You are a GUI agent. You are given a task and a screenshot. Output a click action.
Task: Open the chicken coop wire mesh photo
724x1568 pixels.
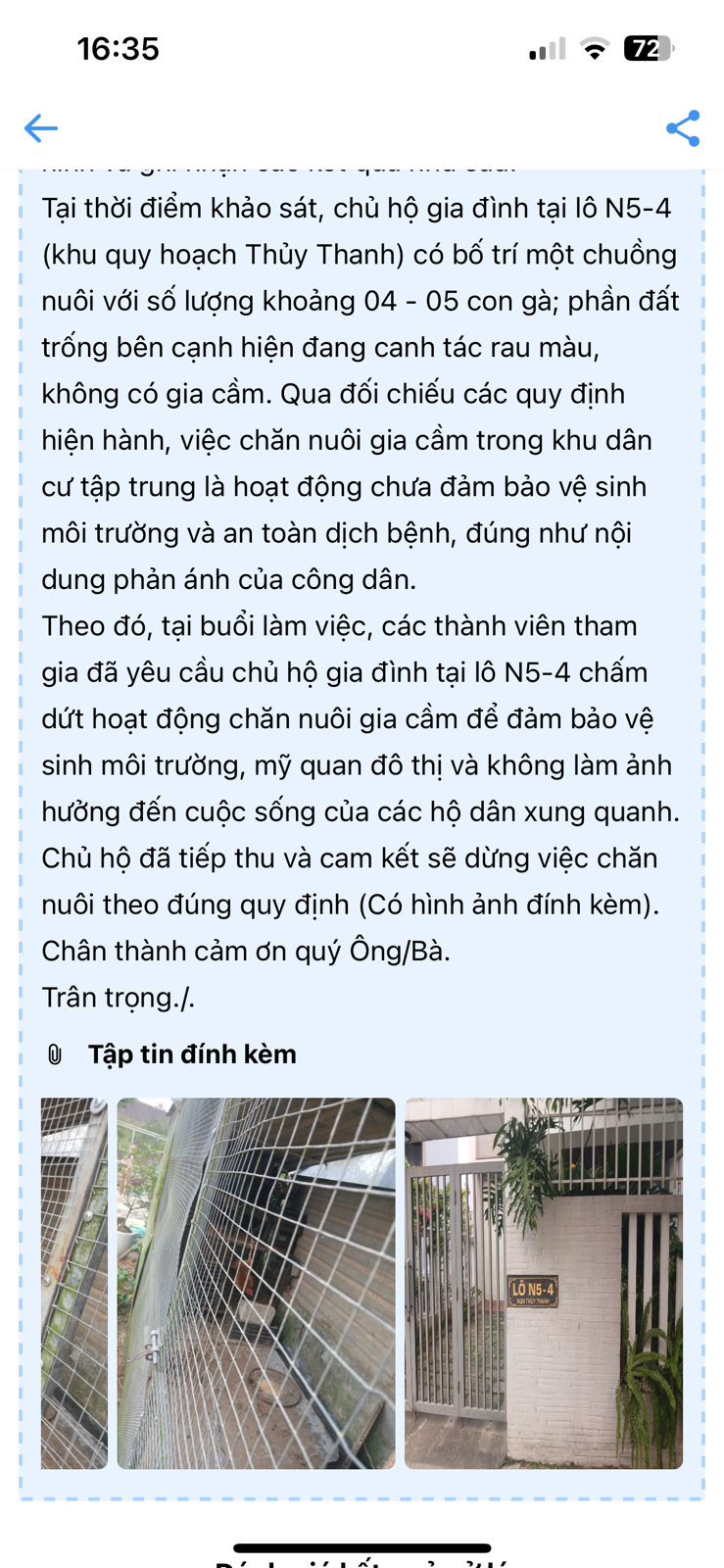coord(257,1283)
